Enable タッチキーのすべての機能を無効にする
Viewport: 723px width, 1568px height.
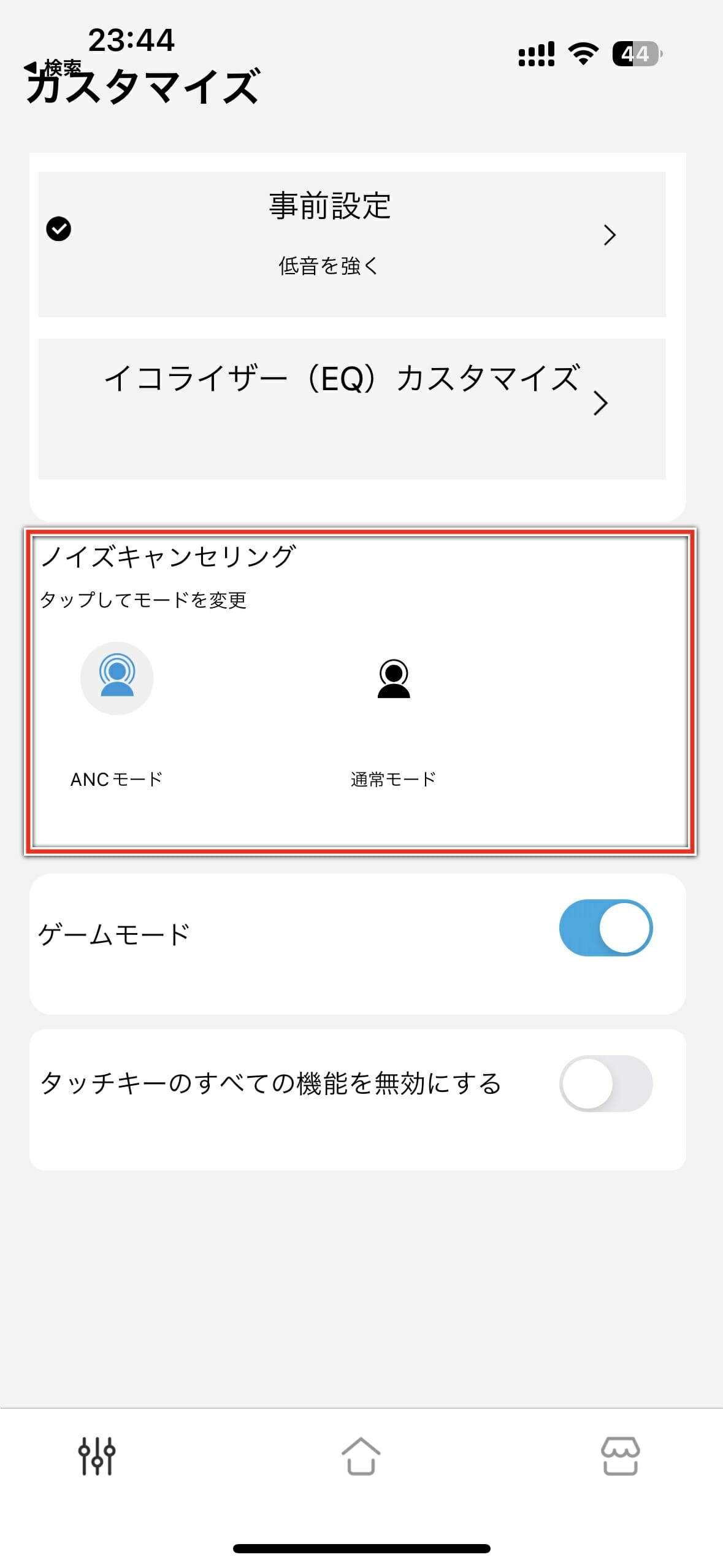(x=605, y=1083)
